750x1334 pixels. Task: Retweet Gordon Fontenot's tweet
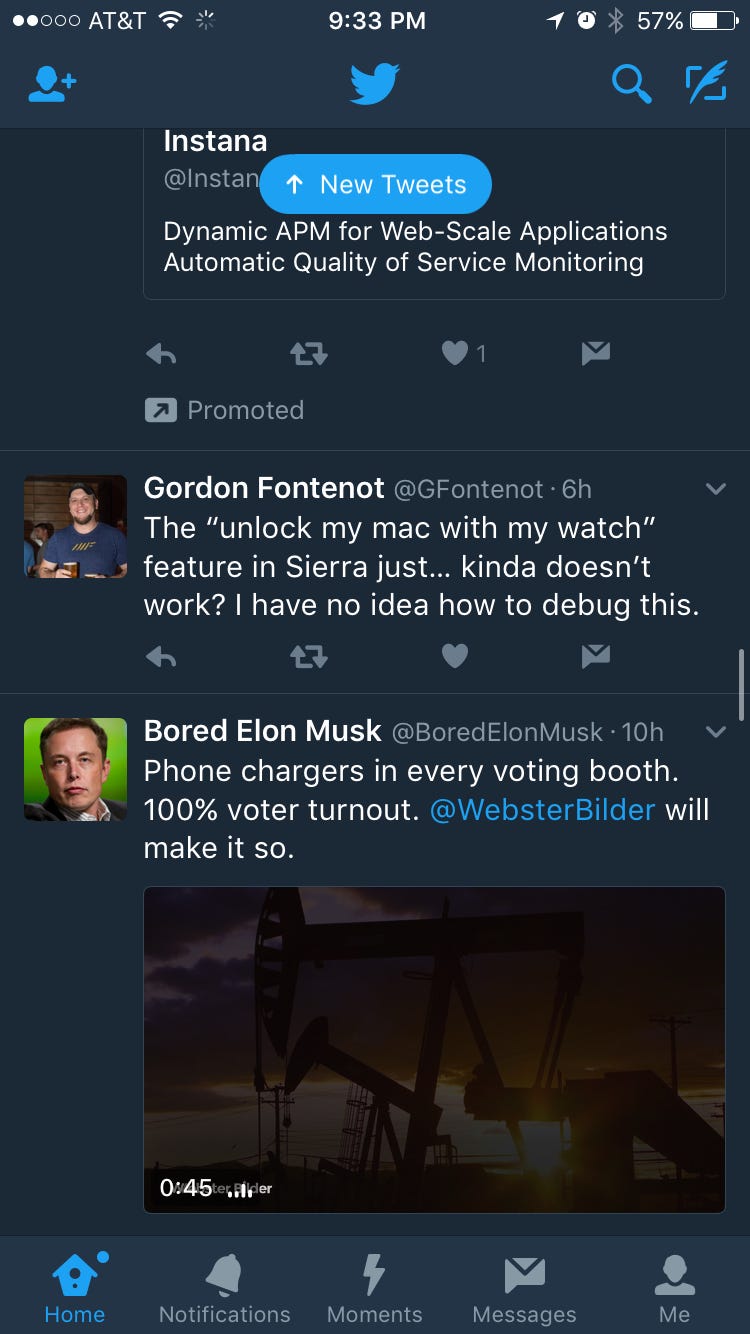tap(308, 656)
